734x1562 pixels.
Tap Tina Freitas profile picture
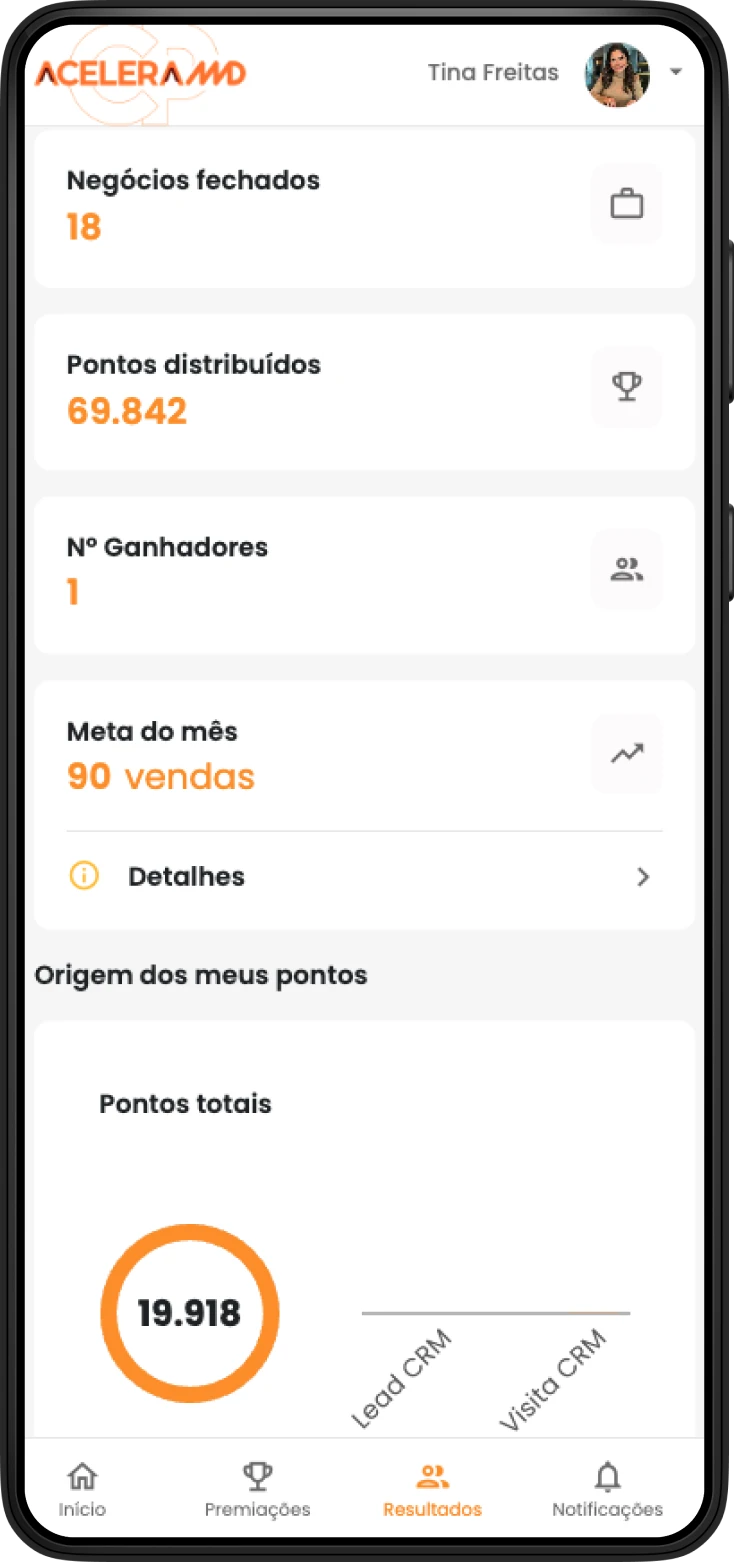617,74
